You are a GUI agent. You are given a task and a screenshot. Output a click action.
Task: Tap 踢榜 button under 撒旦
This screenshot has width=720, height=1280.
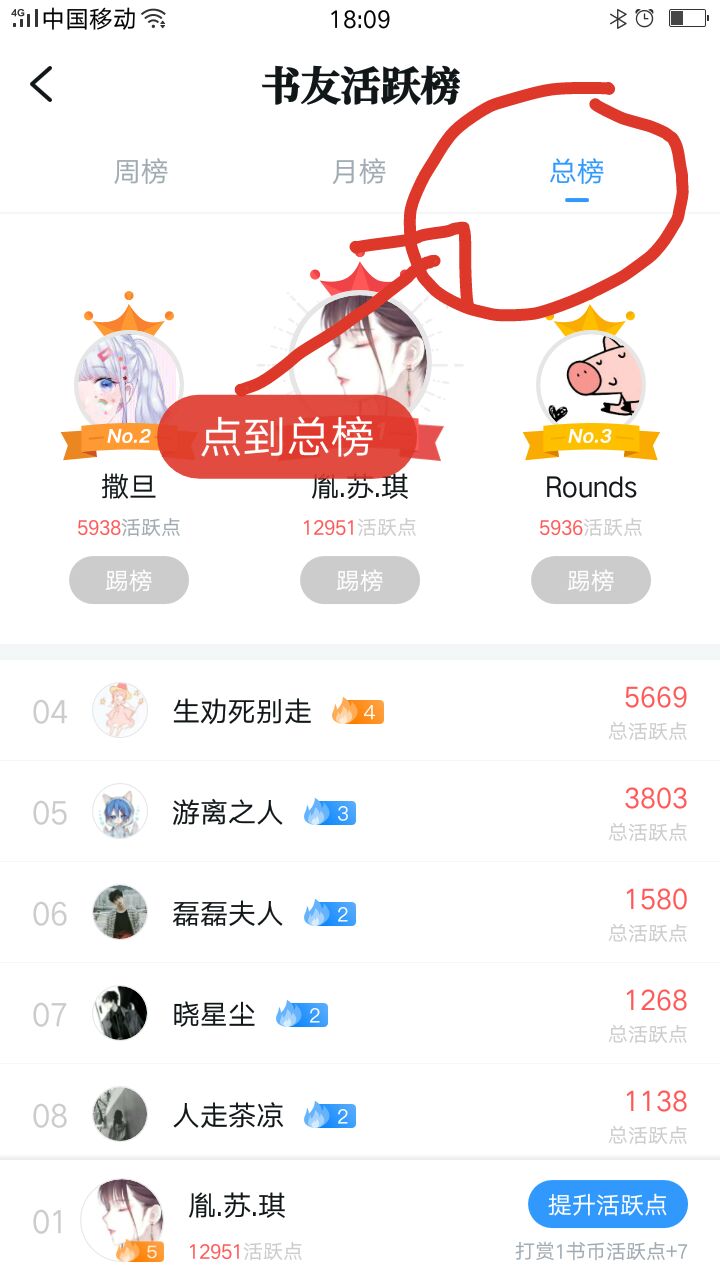129,580
